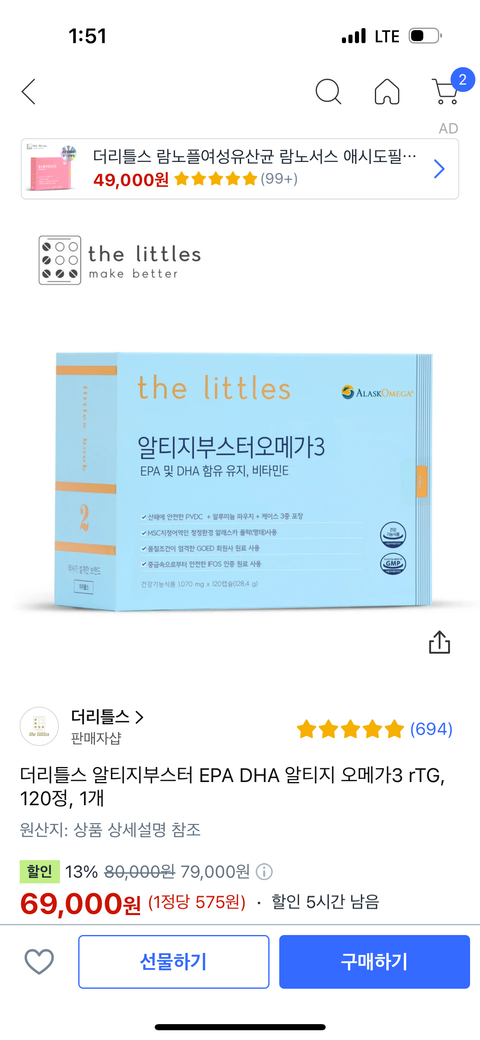Screen dimensions: 480x1040
Task: Add product to wishlist with heart icon
Action: 39,962
